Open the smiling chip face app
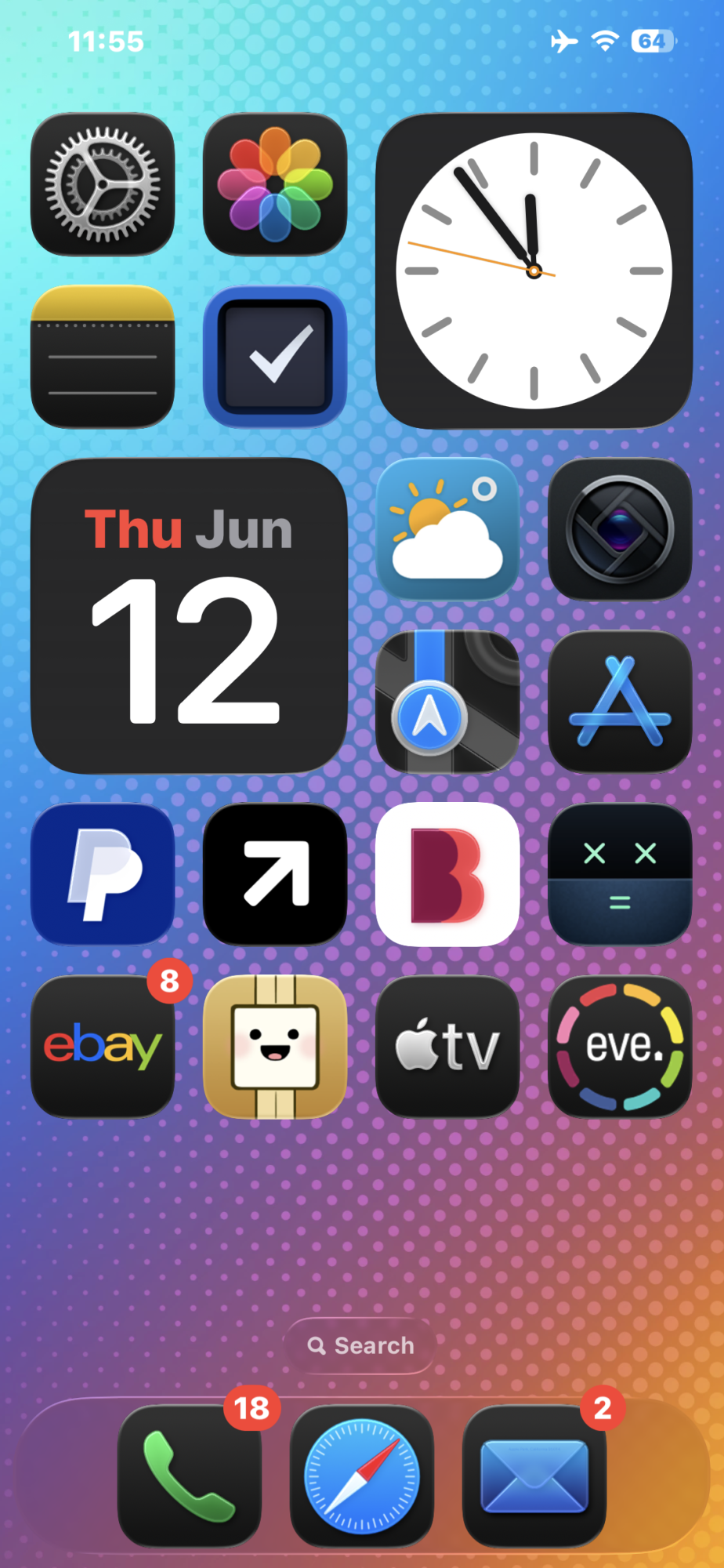The height and width of the screenshot is (1568, 724). tap(275, 1047)
